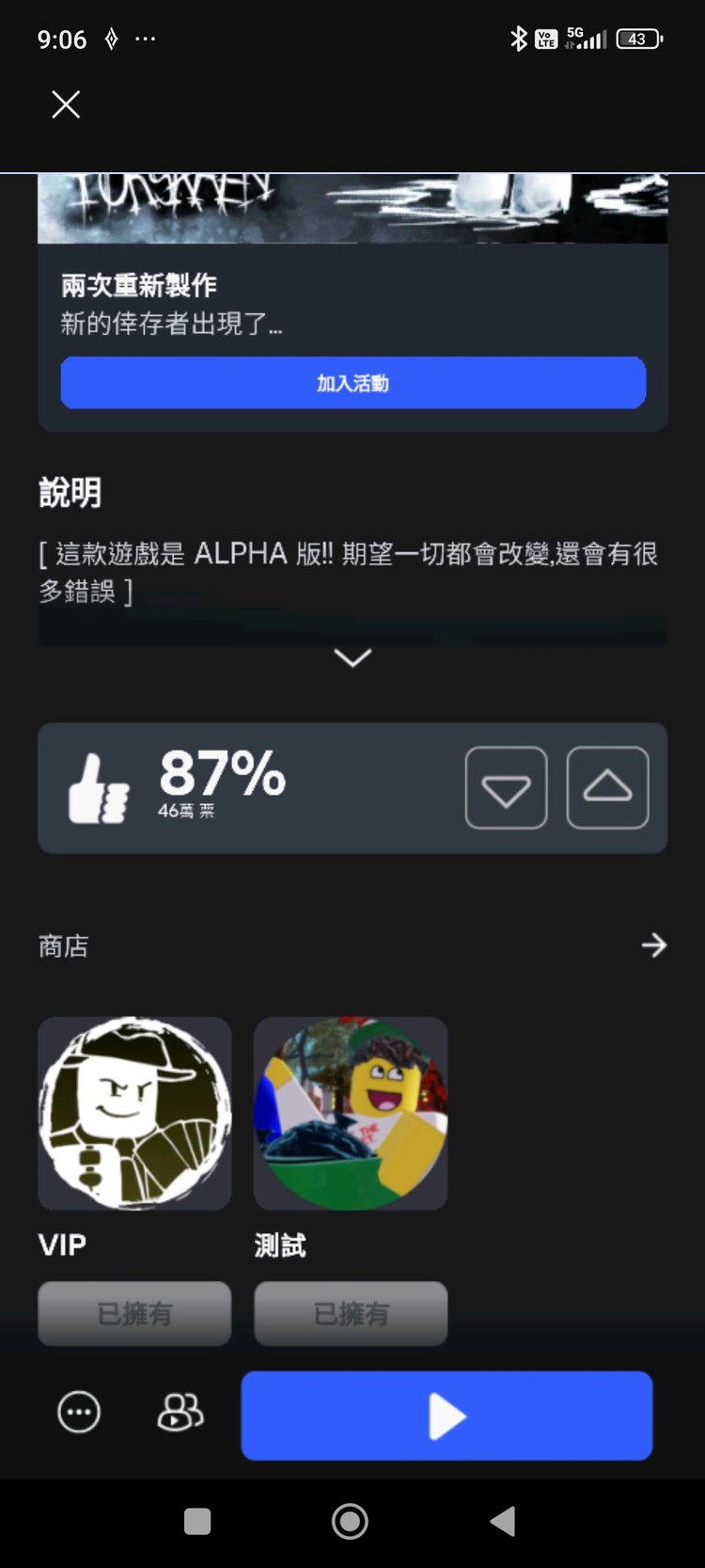The height and width of the screenshot is (1568, 705).
Task: Upvote this game
Action: click(607, 788)
